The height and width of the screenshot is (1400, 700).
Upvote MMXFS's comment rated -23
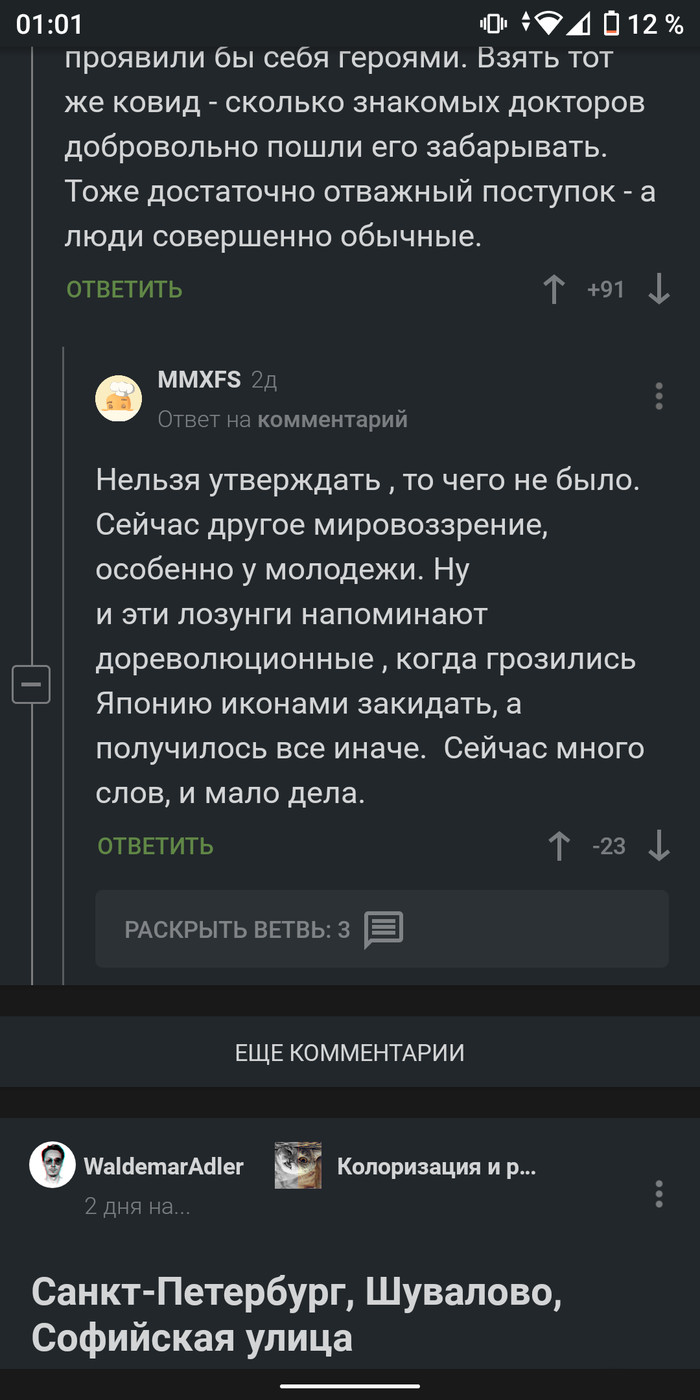pos(559,846)
